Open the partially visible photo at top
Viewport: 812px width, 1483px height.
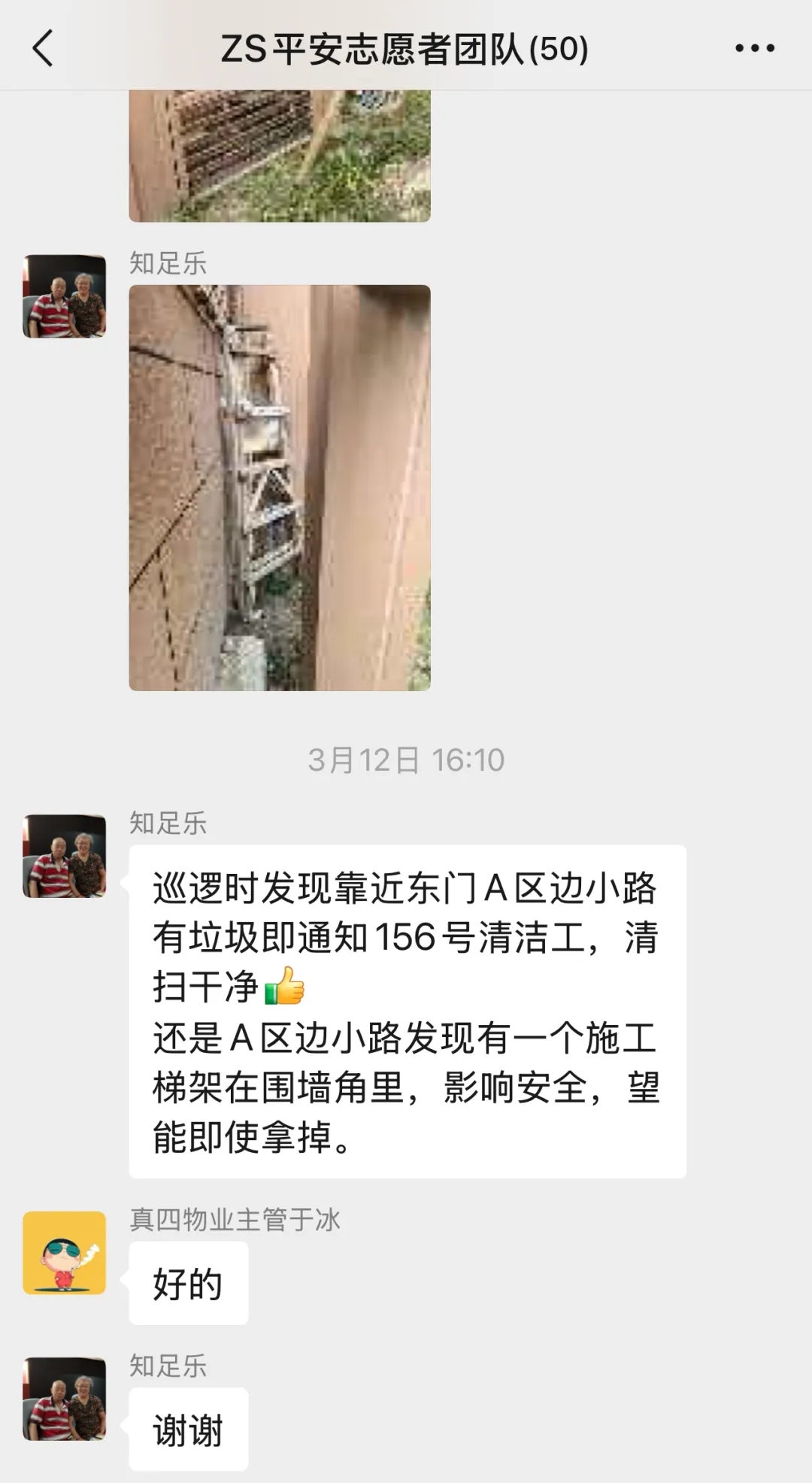(280, 156)
